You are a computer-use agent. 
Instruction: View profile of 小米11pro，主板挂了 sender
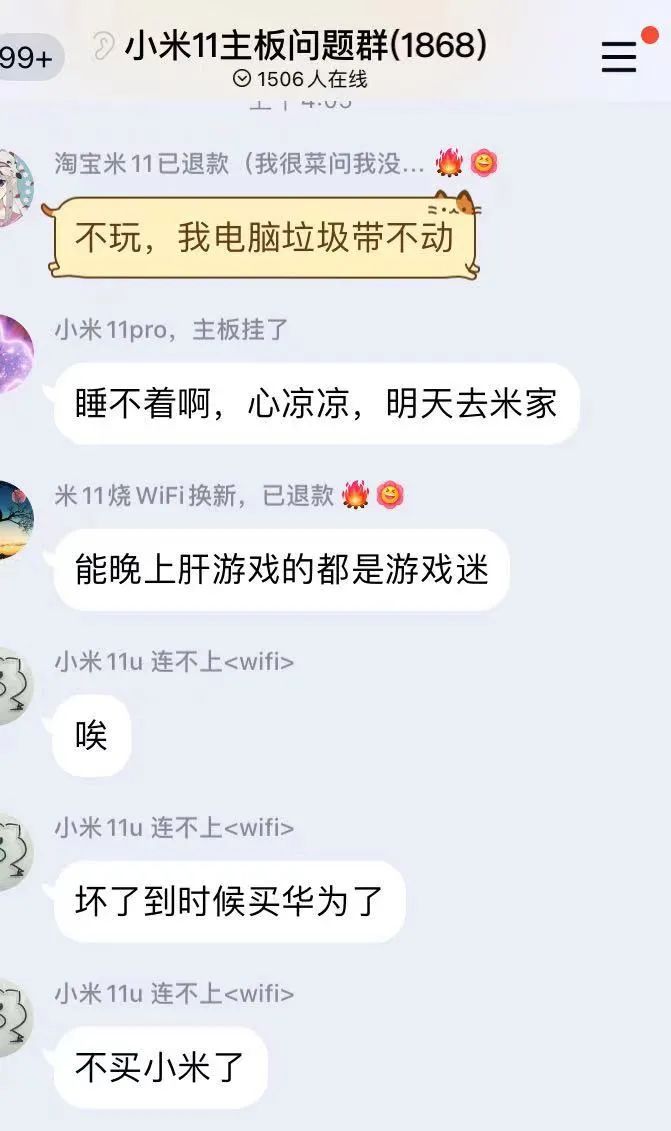14,353
